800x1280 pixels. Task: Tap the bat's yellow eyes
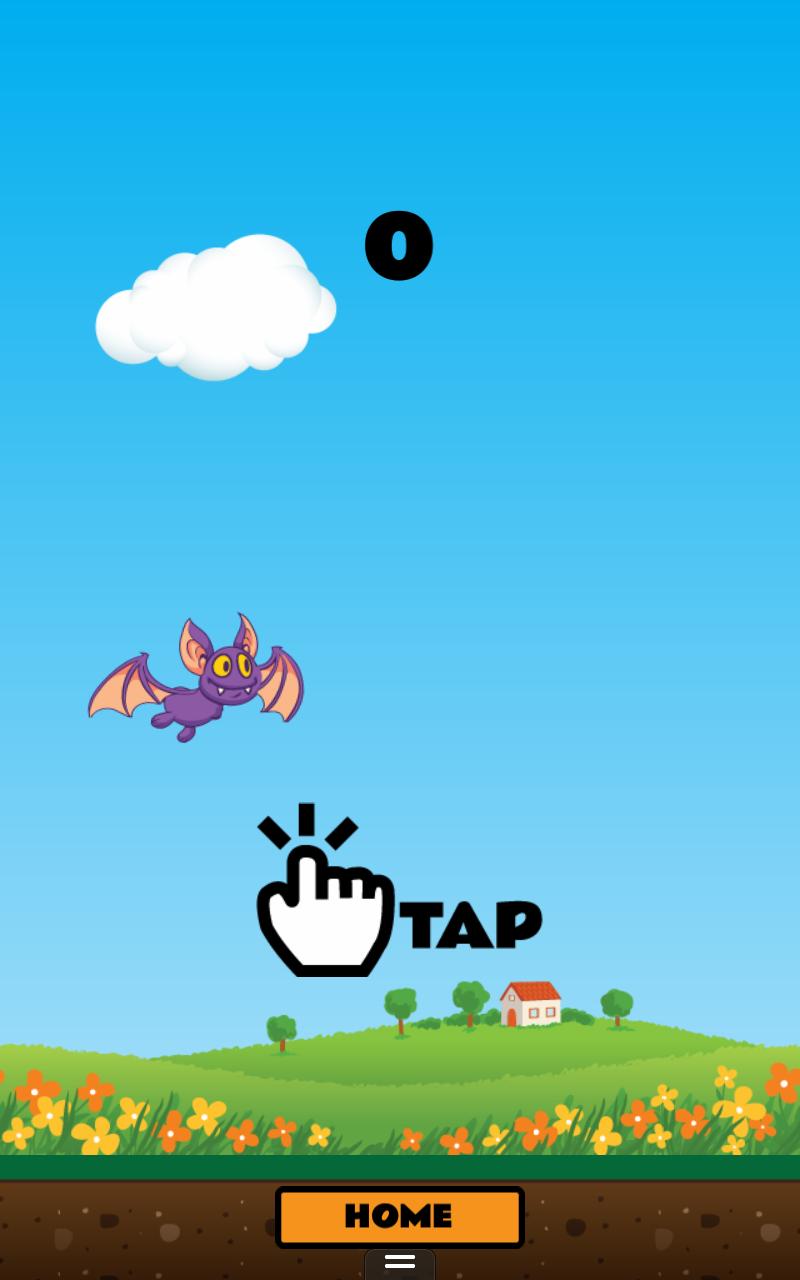(x=231, y=663)
